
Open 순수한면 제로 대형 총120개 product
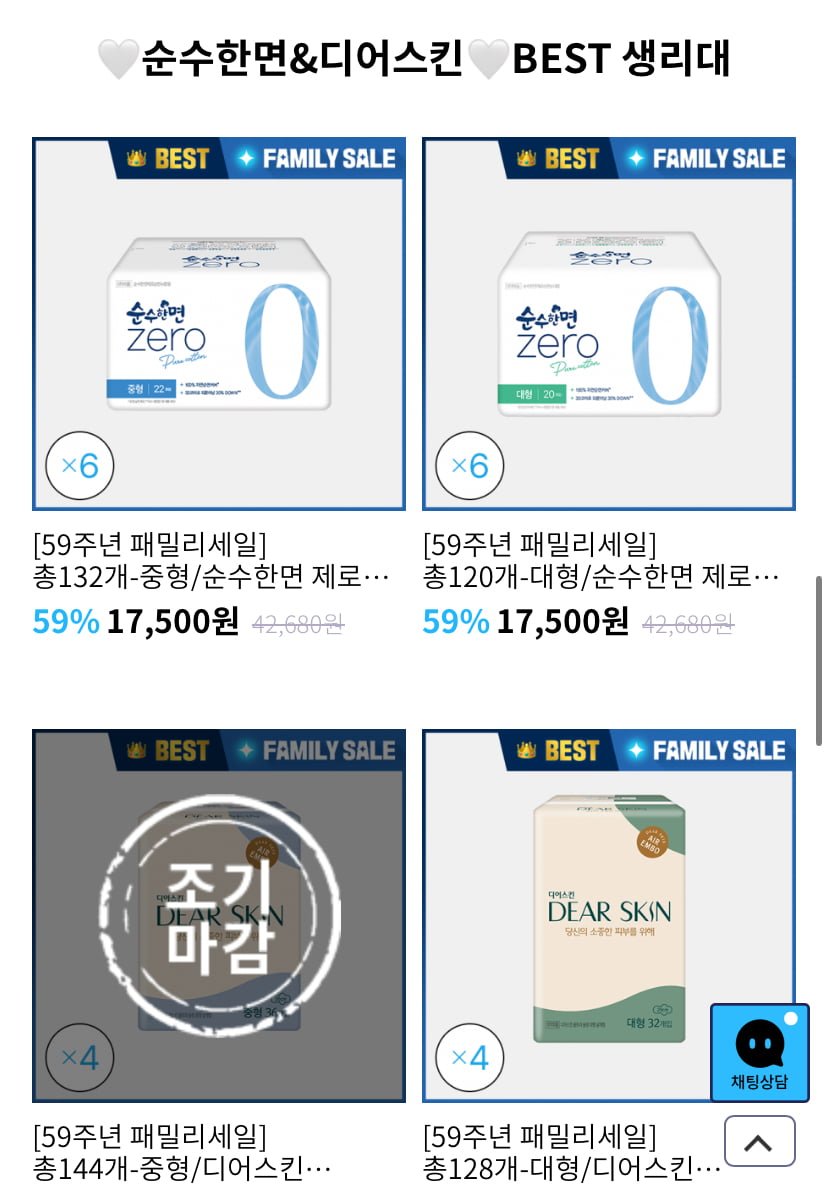tap(608, 324)
